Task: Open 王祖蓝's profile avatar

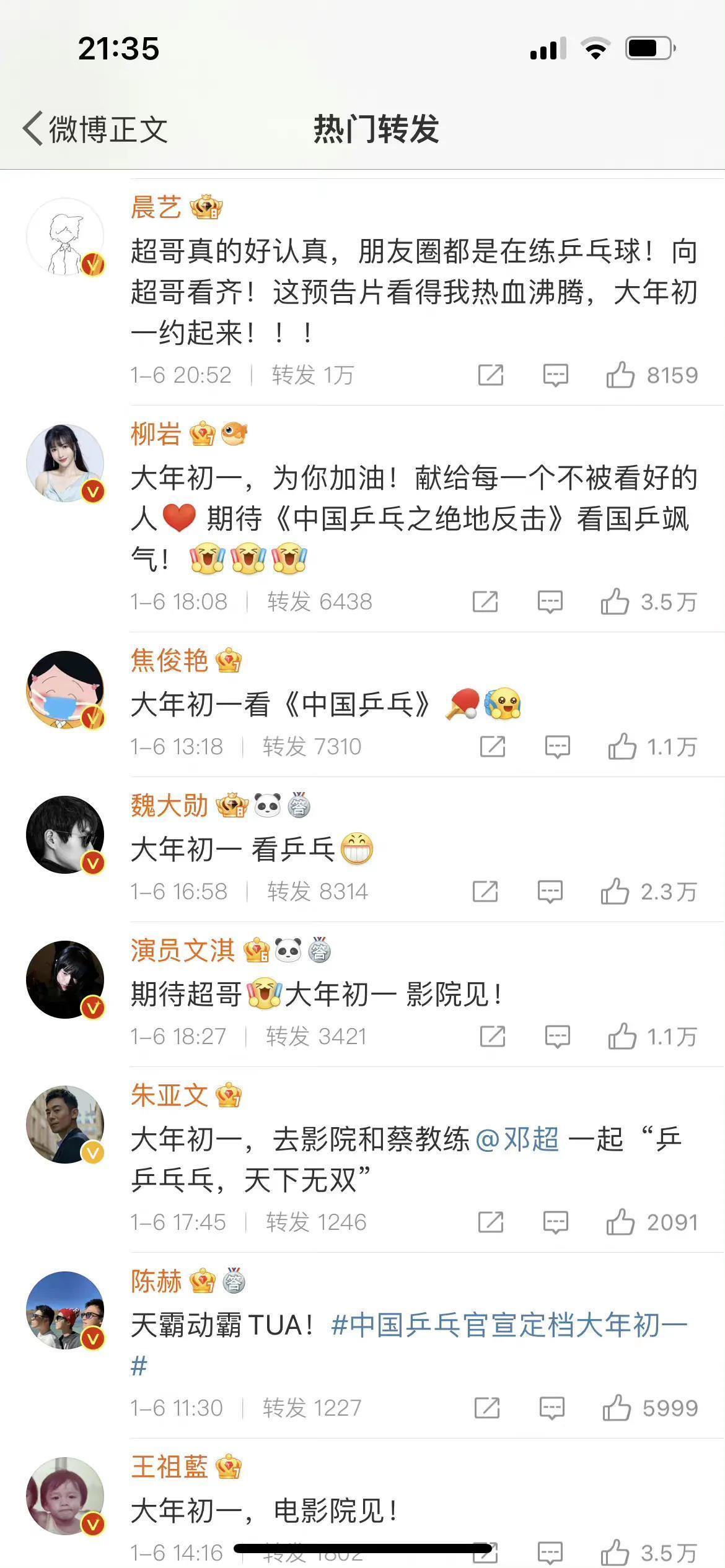Action: click(x=65, y=1496)
